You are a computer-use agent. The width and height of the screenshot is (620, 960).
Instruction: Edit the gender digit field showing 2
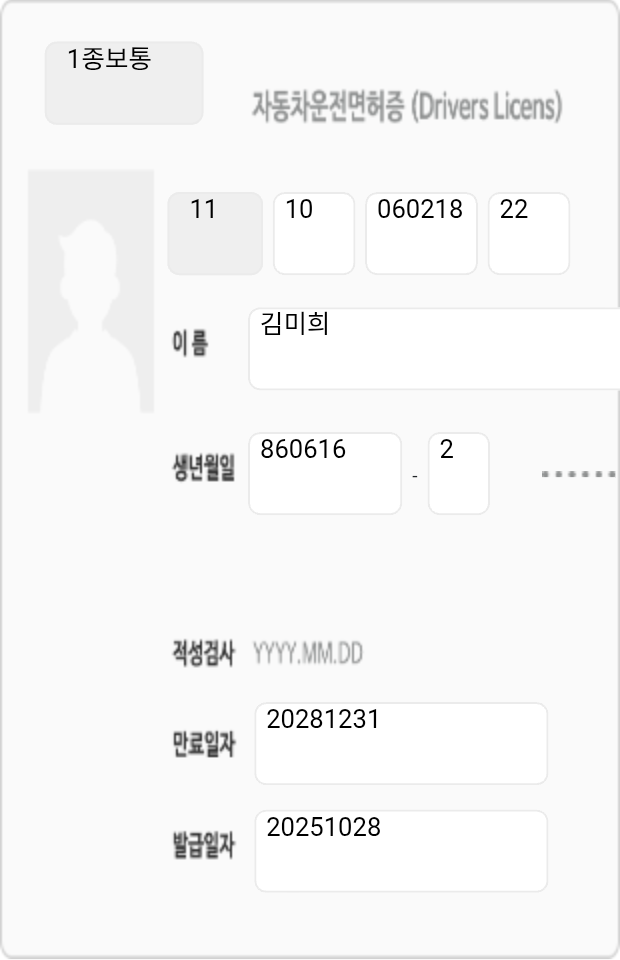458,473
